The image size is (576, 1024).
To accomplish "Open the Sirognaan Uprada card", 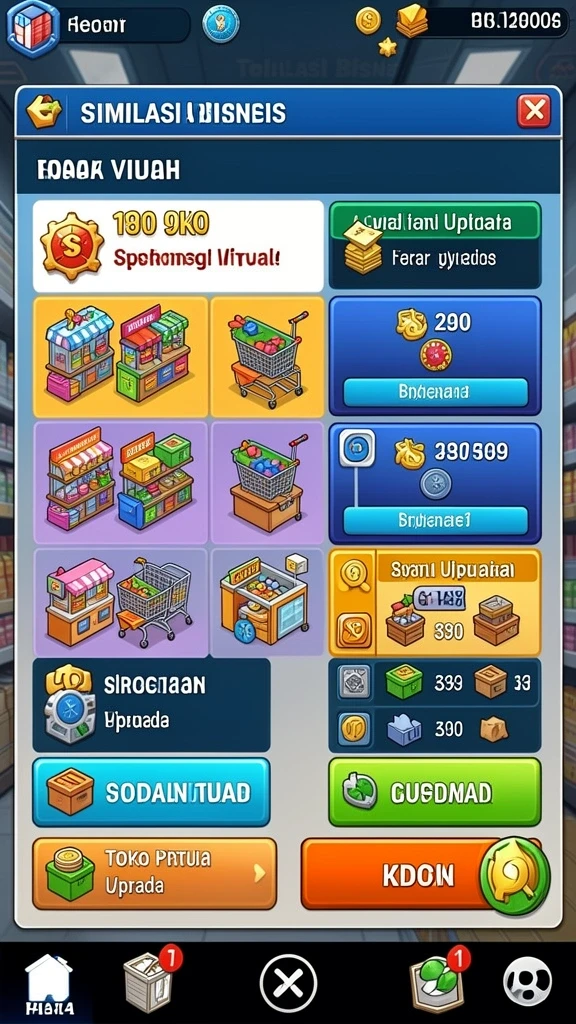I will click(151, 705).
